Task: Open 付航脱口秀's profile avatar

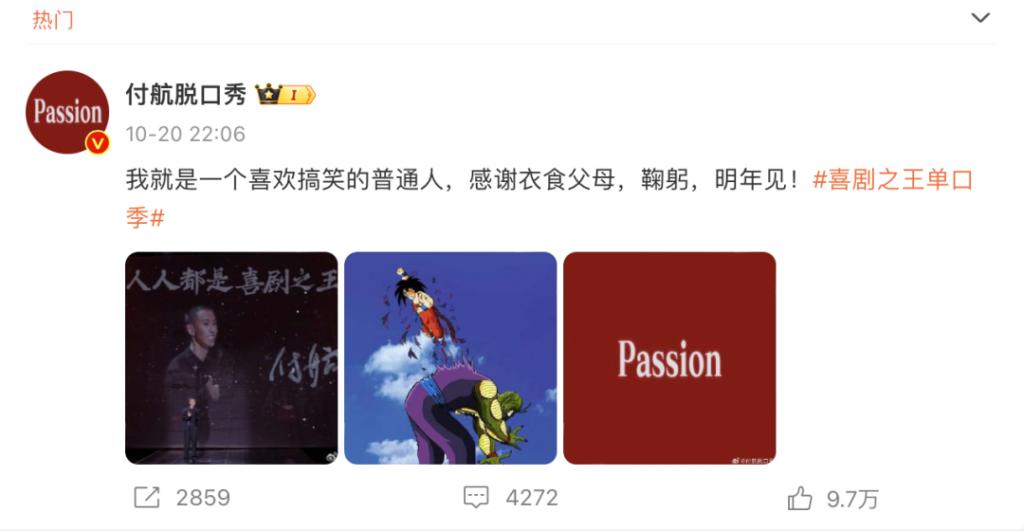Action: click(x=67, y=112)
